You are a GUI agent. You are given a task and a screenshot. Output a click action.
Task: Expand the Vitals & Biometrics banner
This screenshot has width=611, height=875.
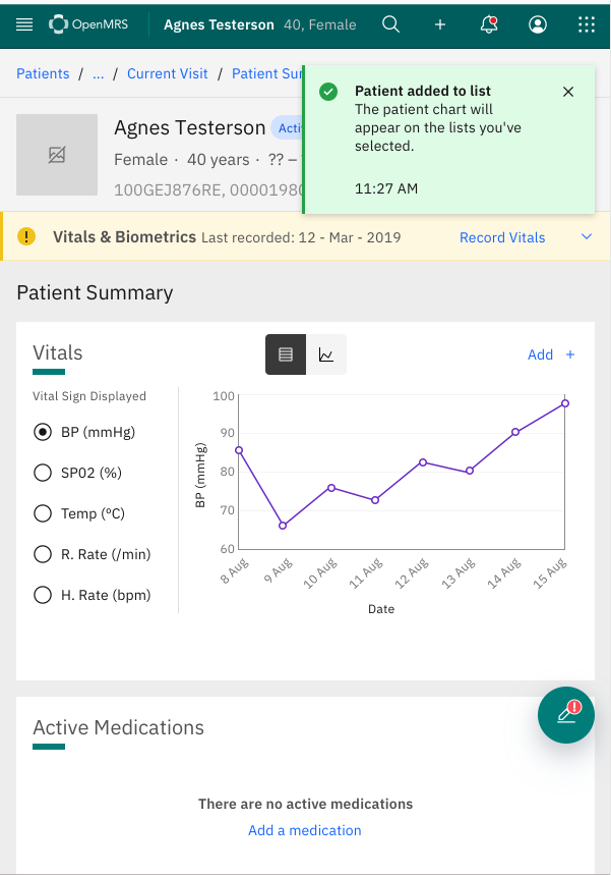click(587, 237)
